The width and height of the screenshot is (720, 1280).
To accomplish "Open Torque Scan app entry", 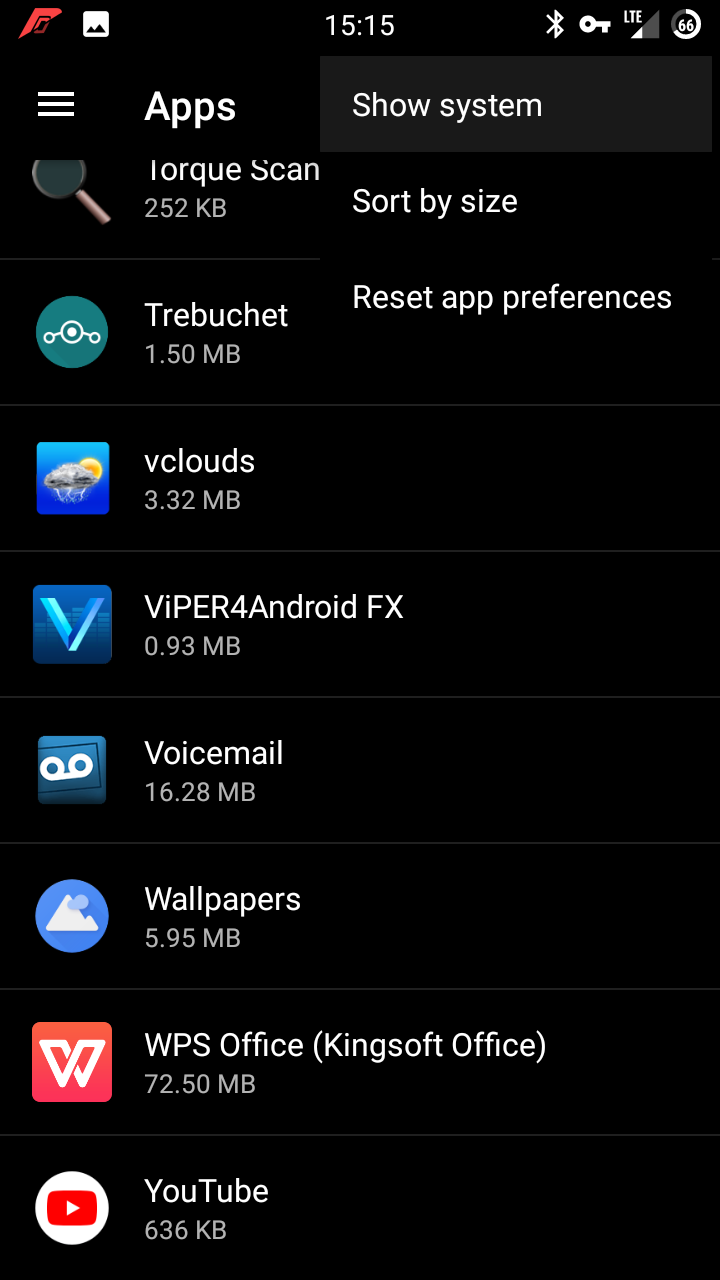I will (x=180, y=190).
